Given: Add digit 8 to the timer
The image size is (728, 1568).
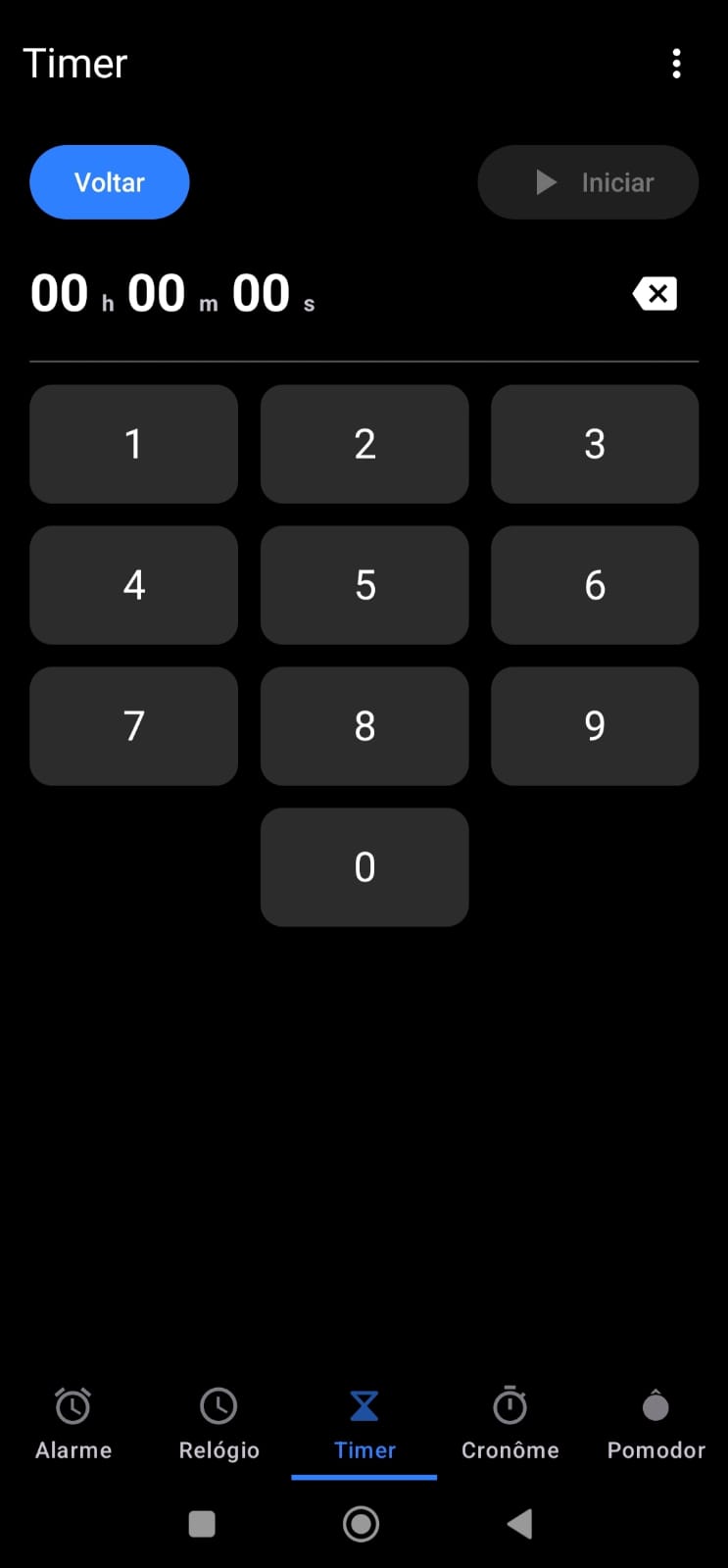Looking at the screenshot, I should (364, 726).
